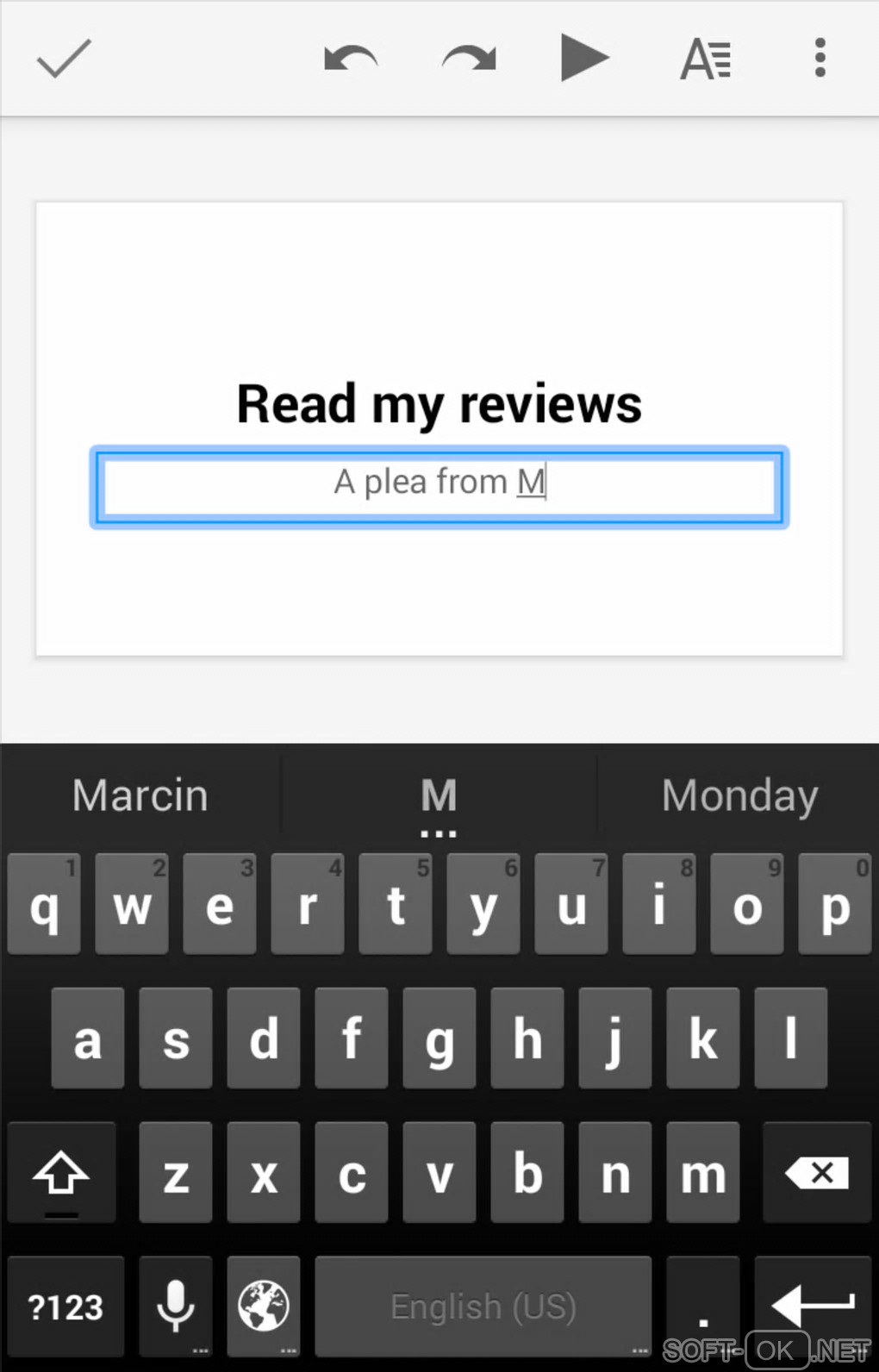Tap the English (US) space bar
Image resolution: width=879 pixels, height=1372 pixels.
point(483,1307)
